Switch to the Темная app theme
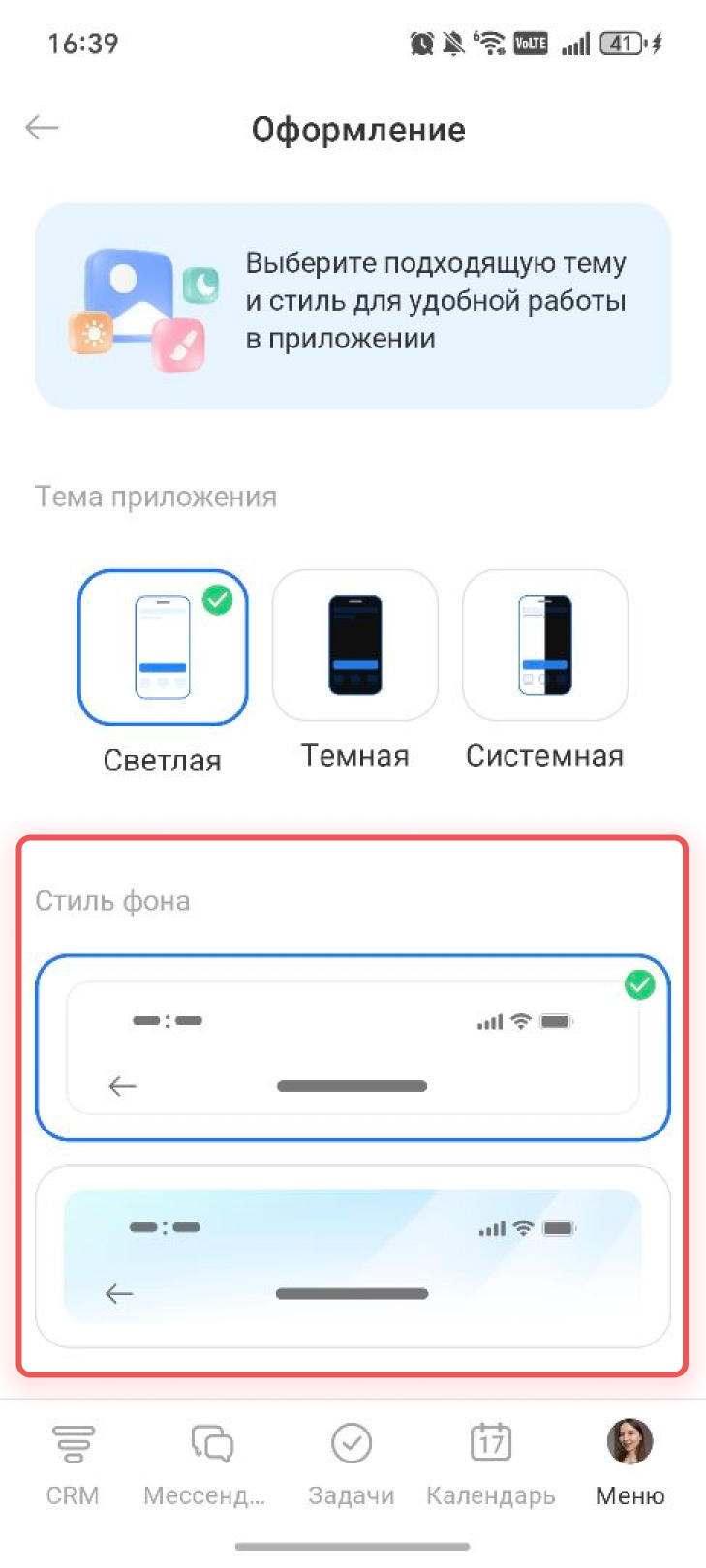The image size is (706, 1568). pos(355,646)
